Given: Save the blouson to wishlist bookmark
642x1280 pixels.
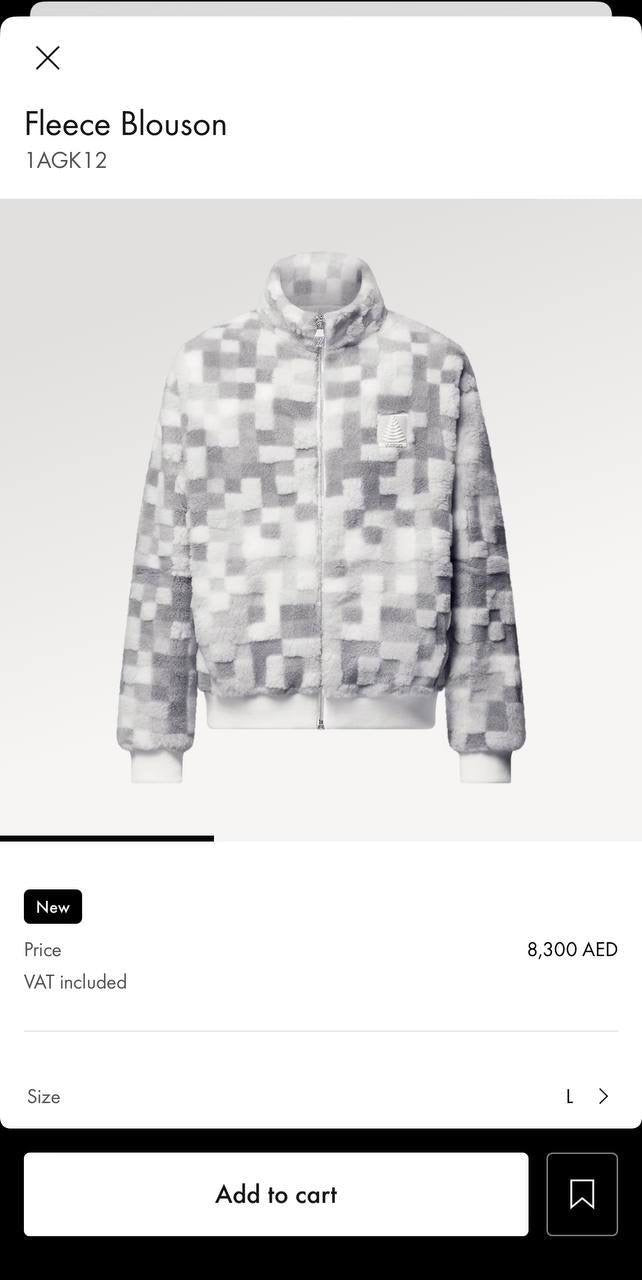Looking at the screenshot, I should (x=582, y=1194).
